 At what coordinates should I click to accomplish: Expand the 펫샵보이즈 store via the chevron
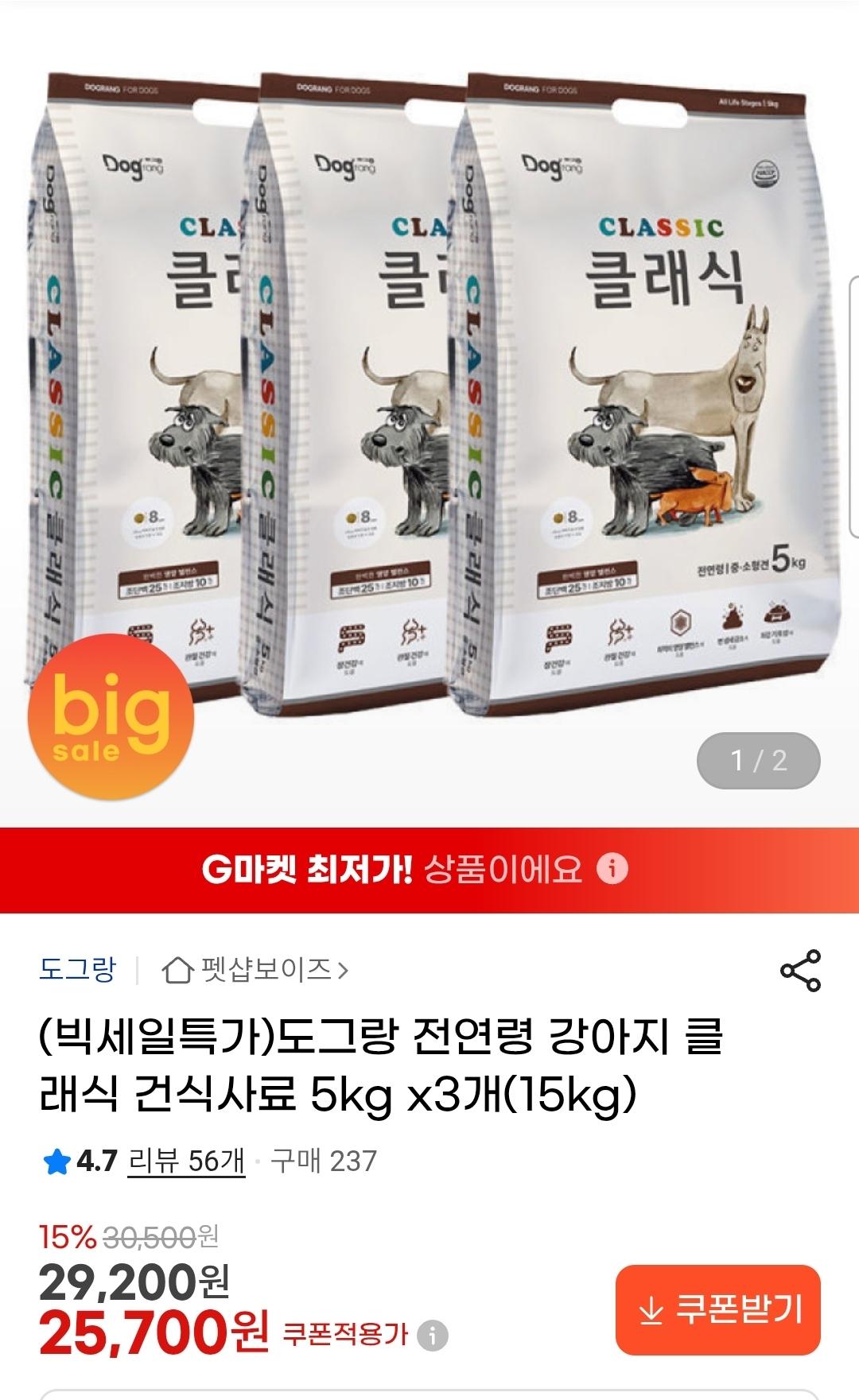(x=342, y=970)
